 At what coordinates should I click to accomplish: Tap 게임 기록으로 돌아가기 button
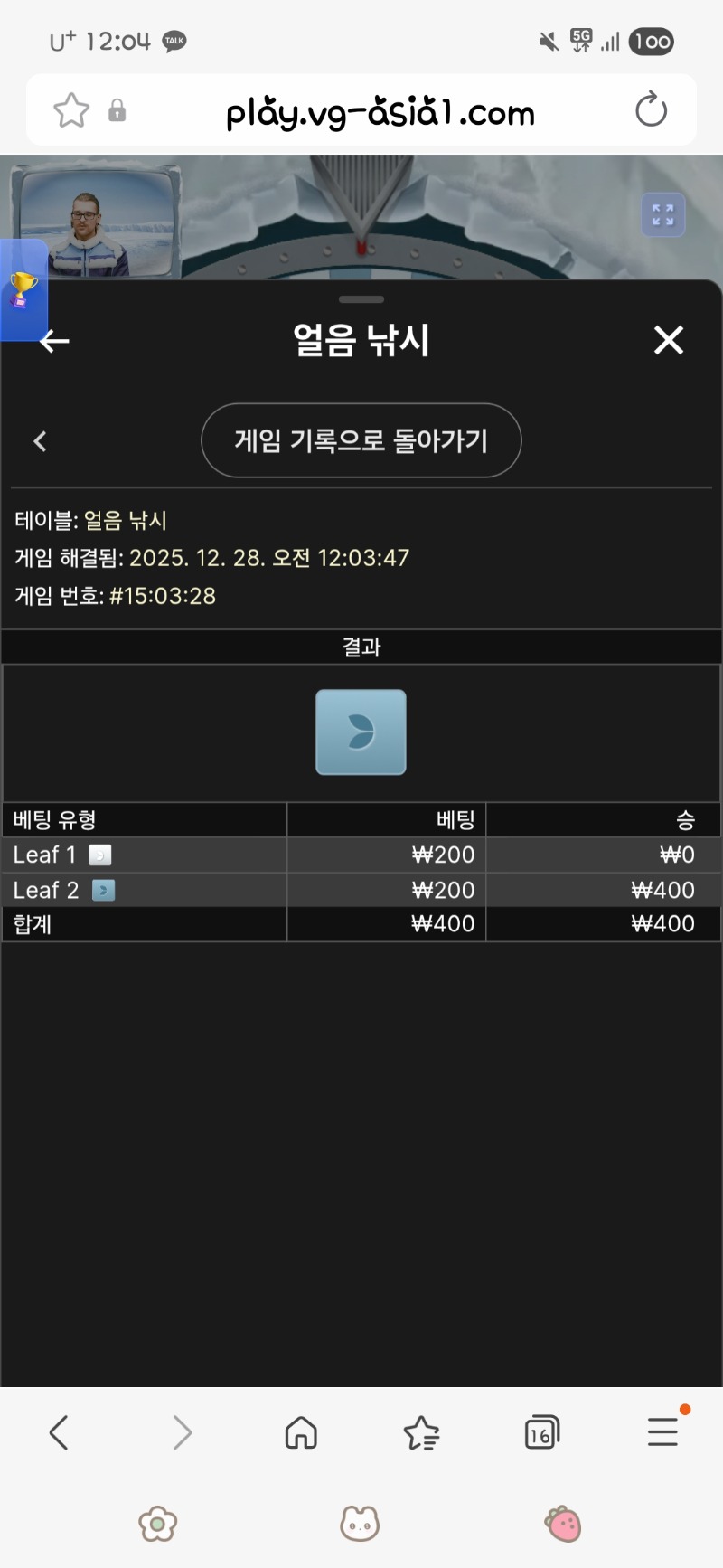361,440
